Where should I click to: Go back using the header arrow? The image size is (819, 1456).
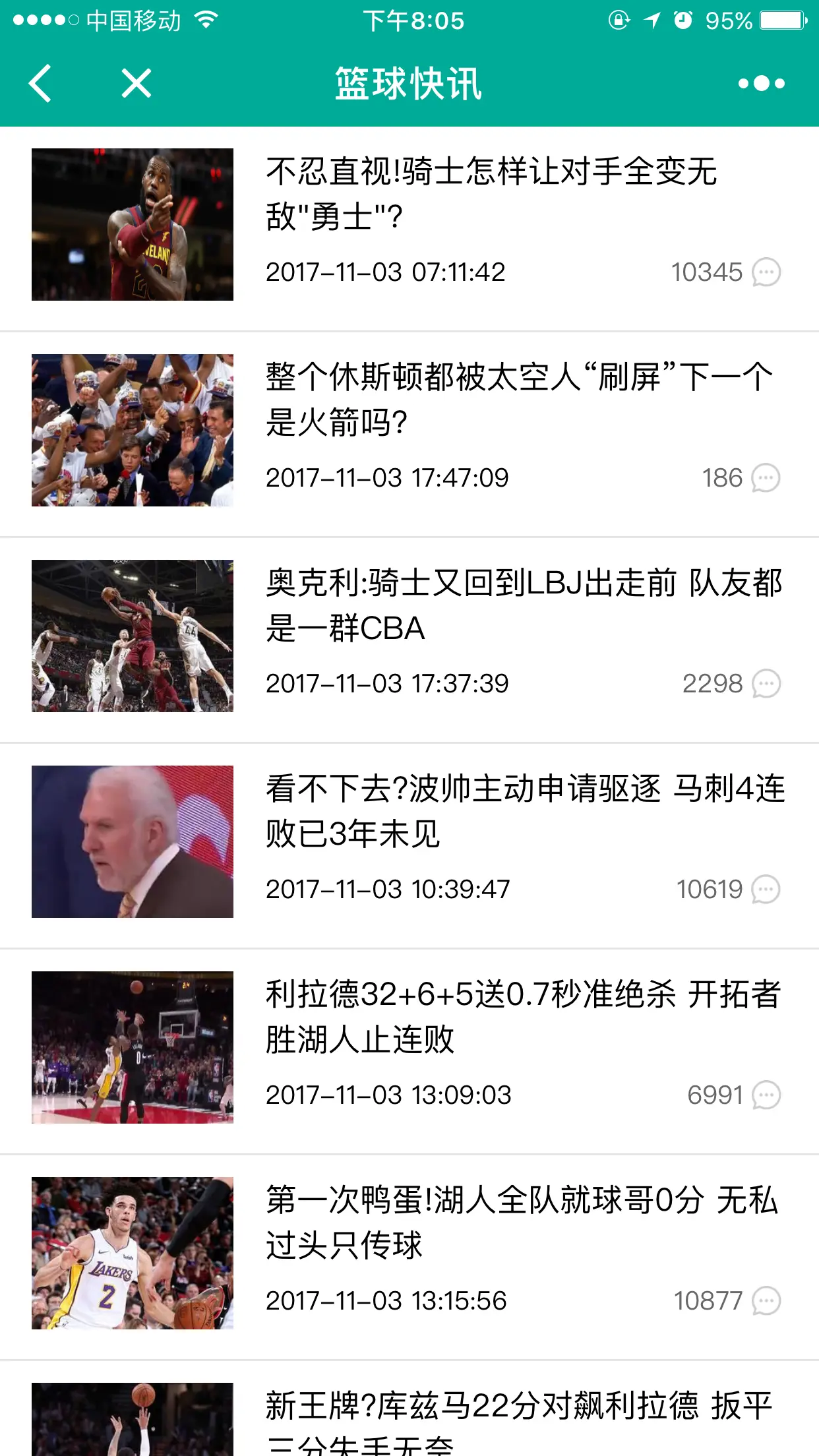click(x=41, y=84)
